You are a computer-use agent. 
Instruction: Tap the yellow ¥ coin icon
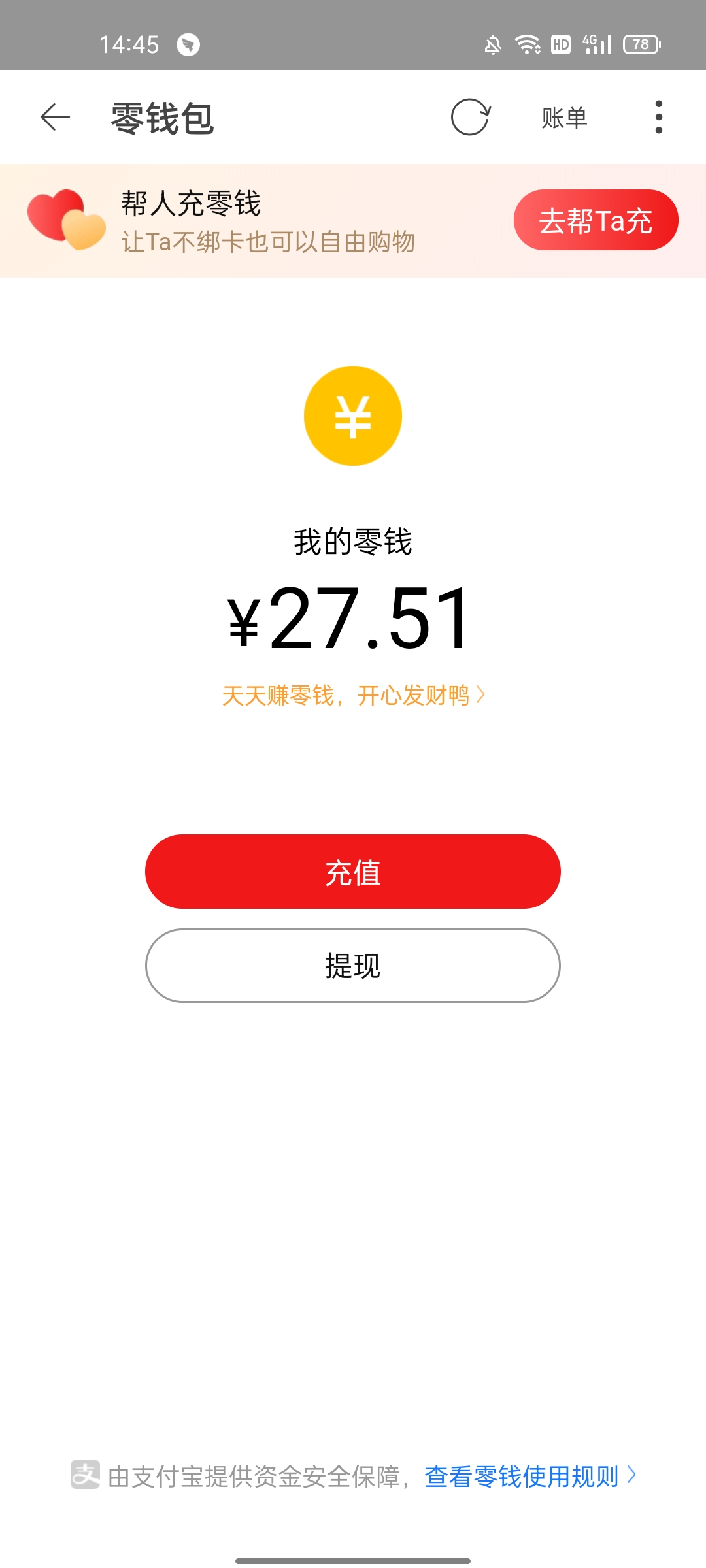click(353, 416)
